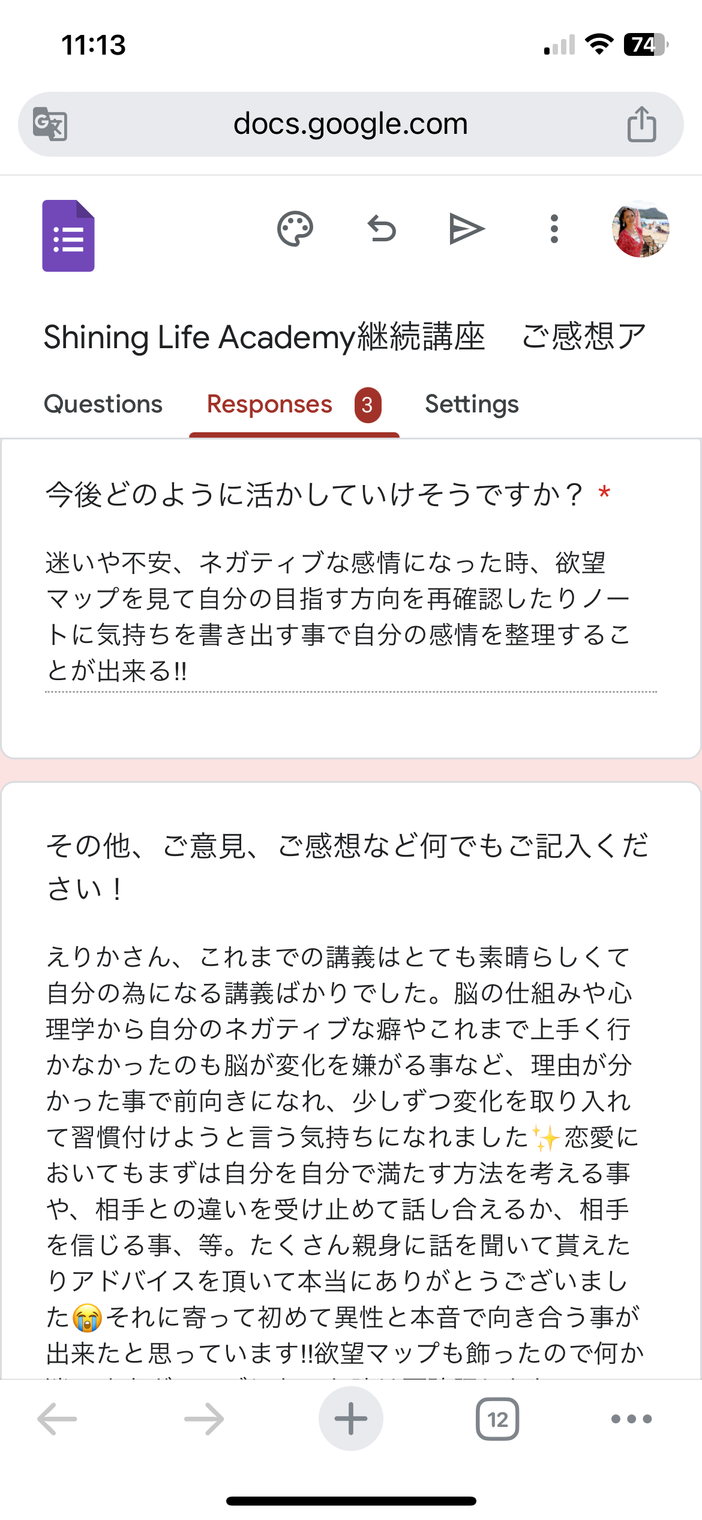Open the browser's more menu
The image size is (702, 1520).
tap(631, 1419)
